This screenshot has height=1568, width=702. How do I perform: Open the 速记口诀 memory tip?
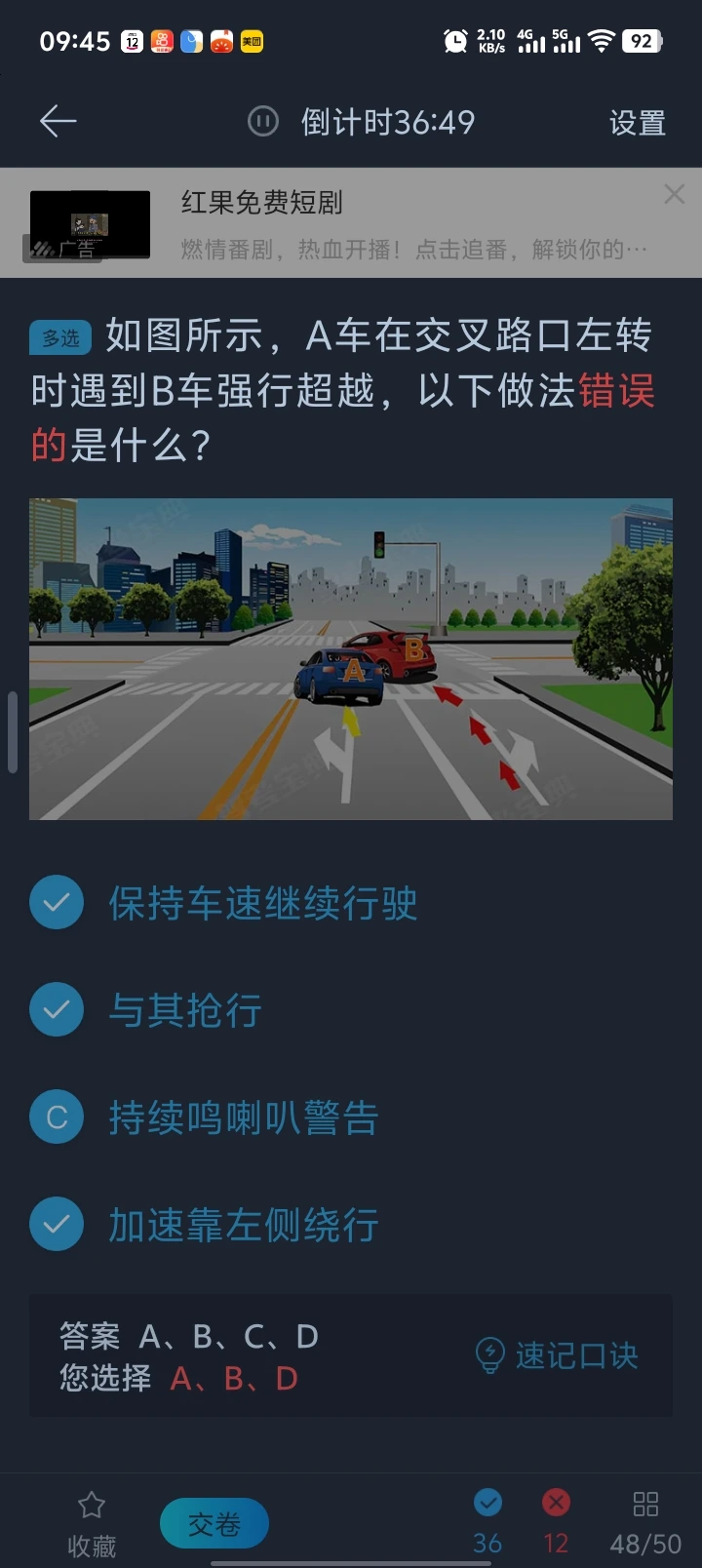(x=557, y=1355)
